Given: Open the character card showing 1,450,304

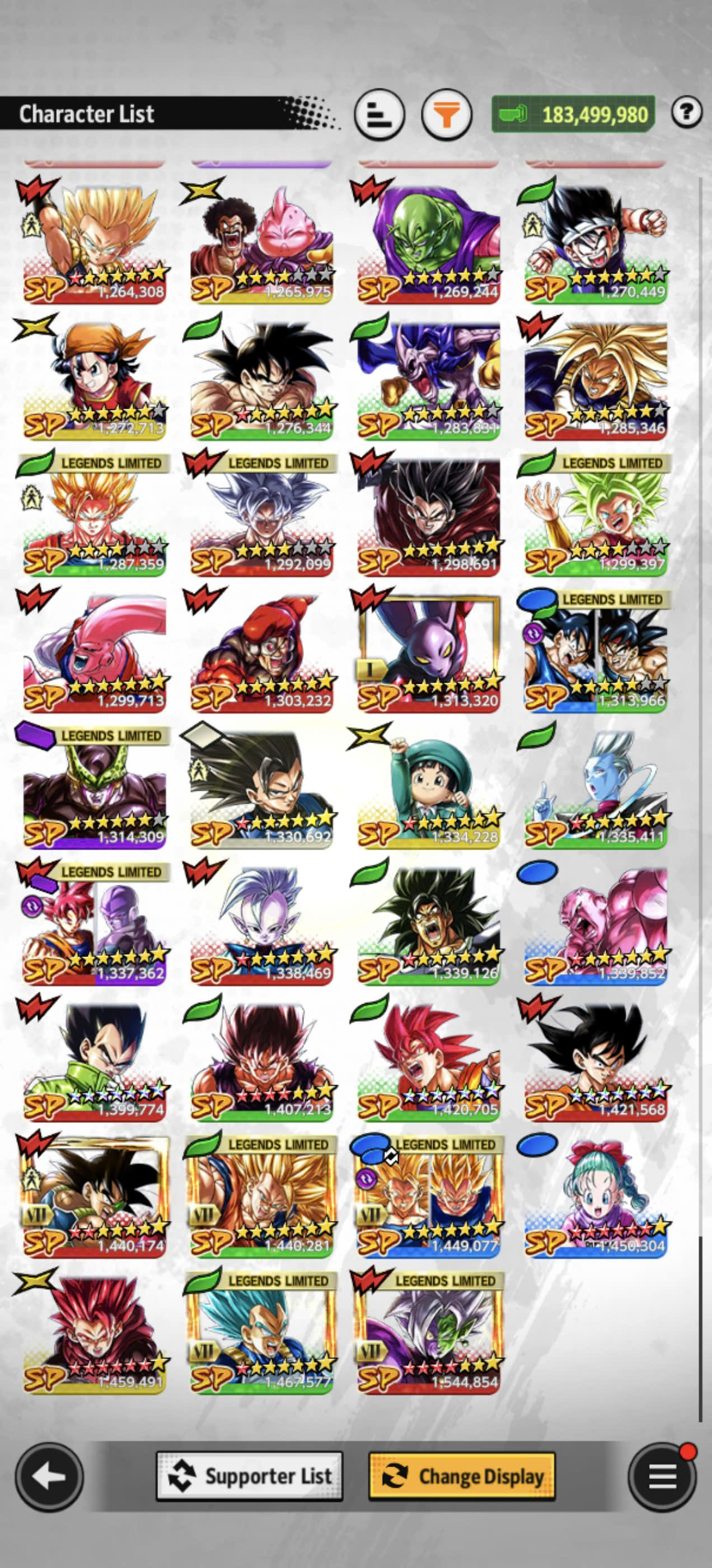Looking at the screenshot, I should (x=596, y=1197).
